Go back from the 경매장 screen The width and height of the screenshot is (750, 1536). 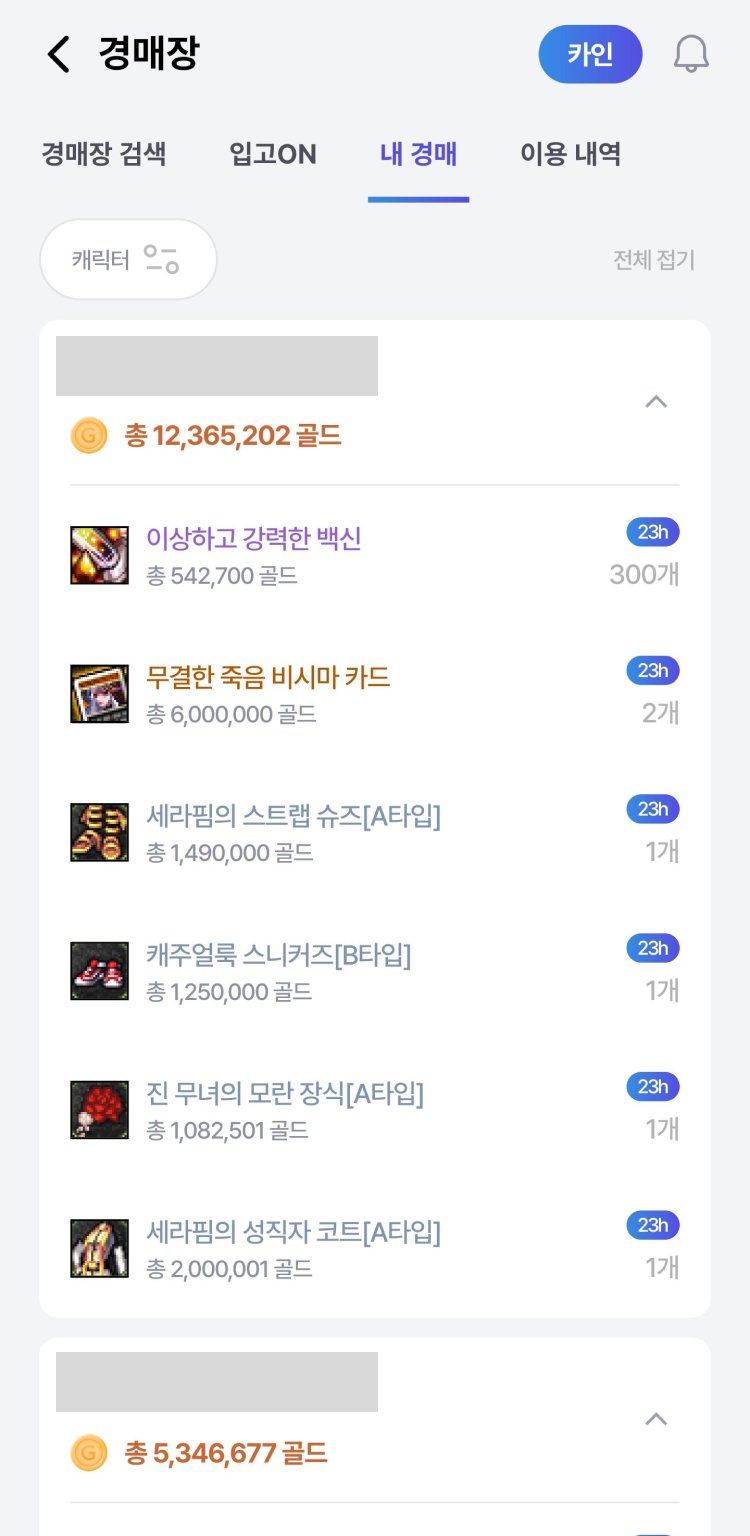pos(59,54)
